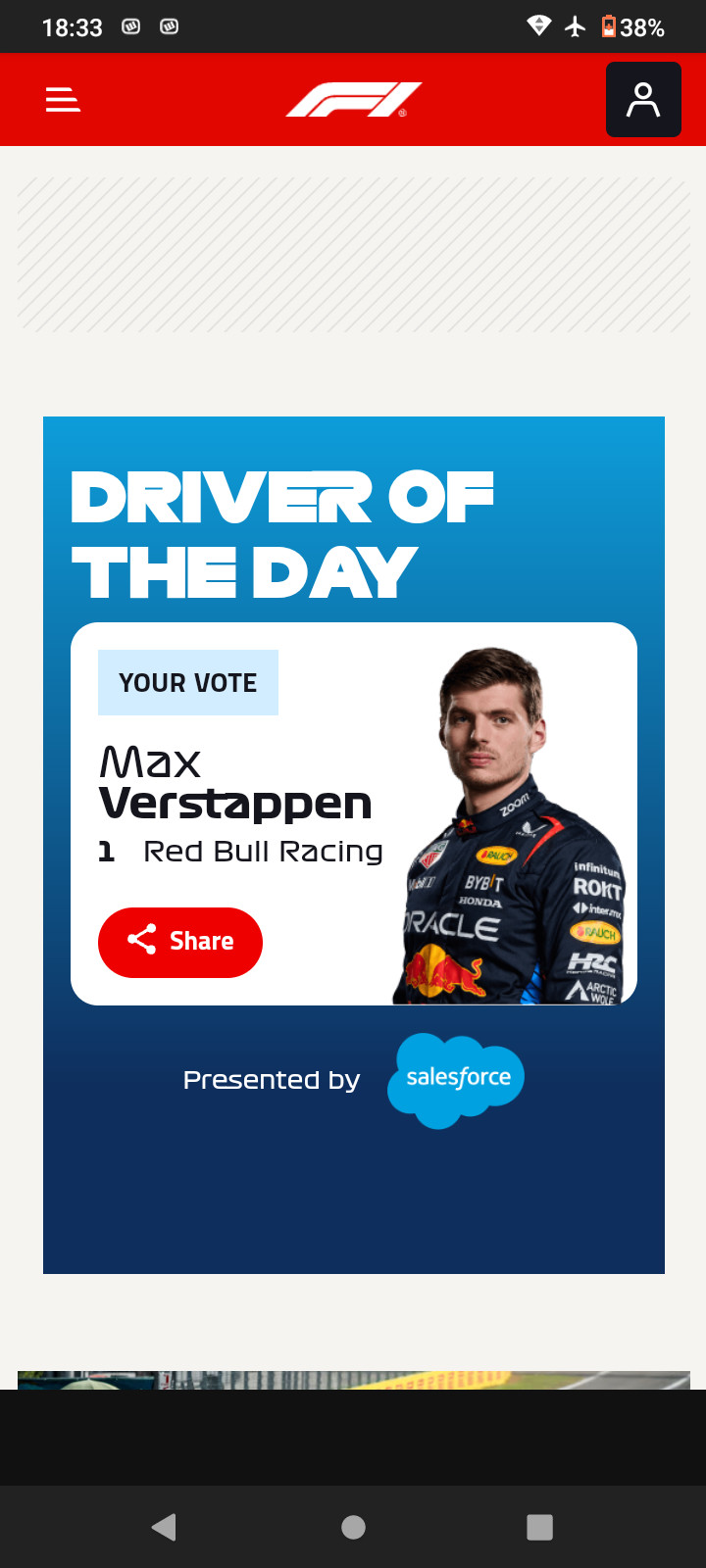Open the system recent apps view
The width and height of the screenshot is (706, 1568).
[x=539, y=1527]
